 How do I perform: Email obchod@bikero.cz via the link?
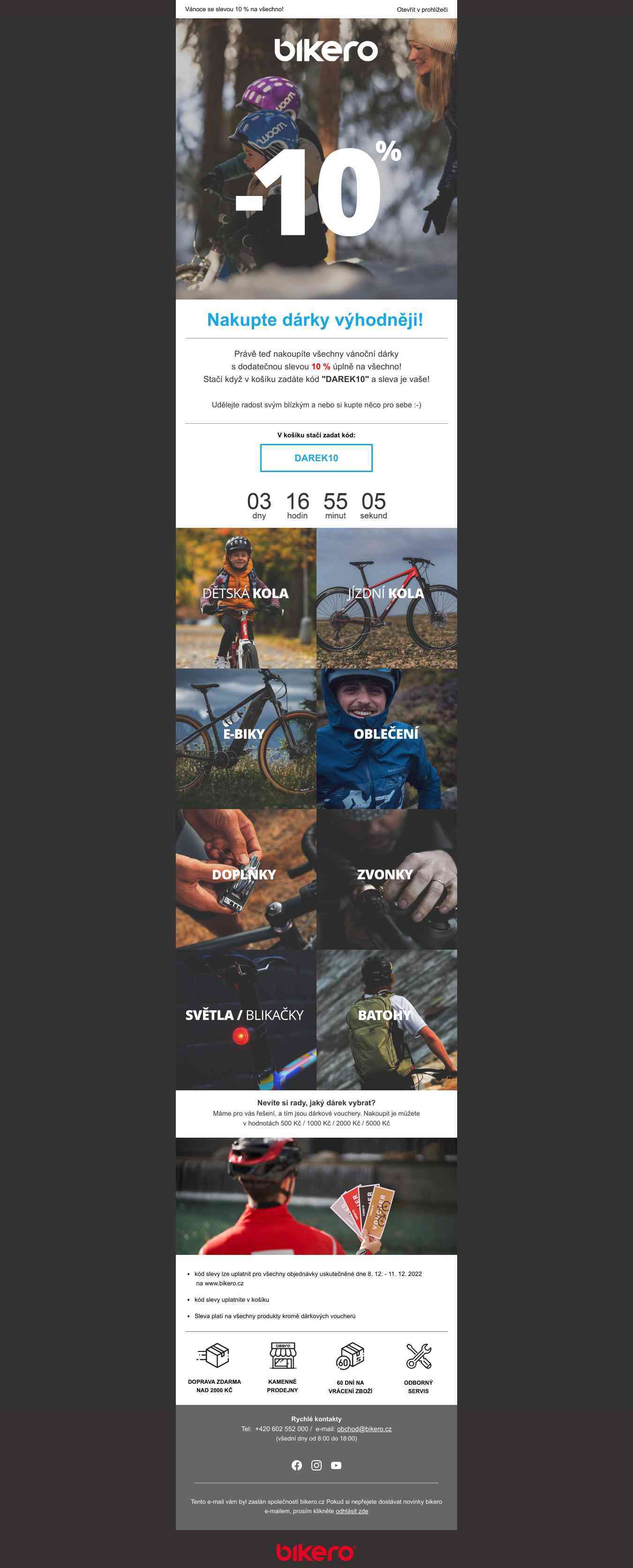364,1429
